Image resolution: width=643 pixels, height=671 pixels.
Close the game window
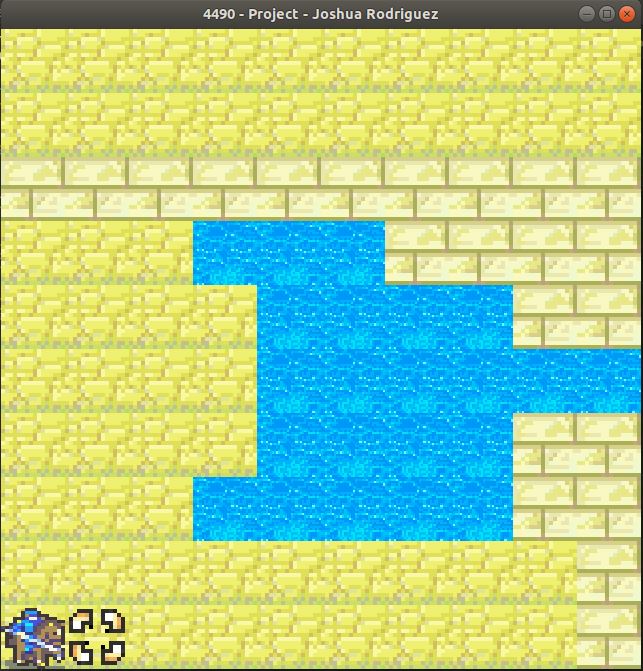click(627, 14)
